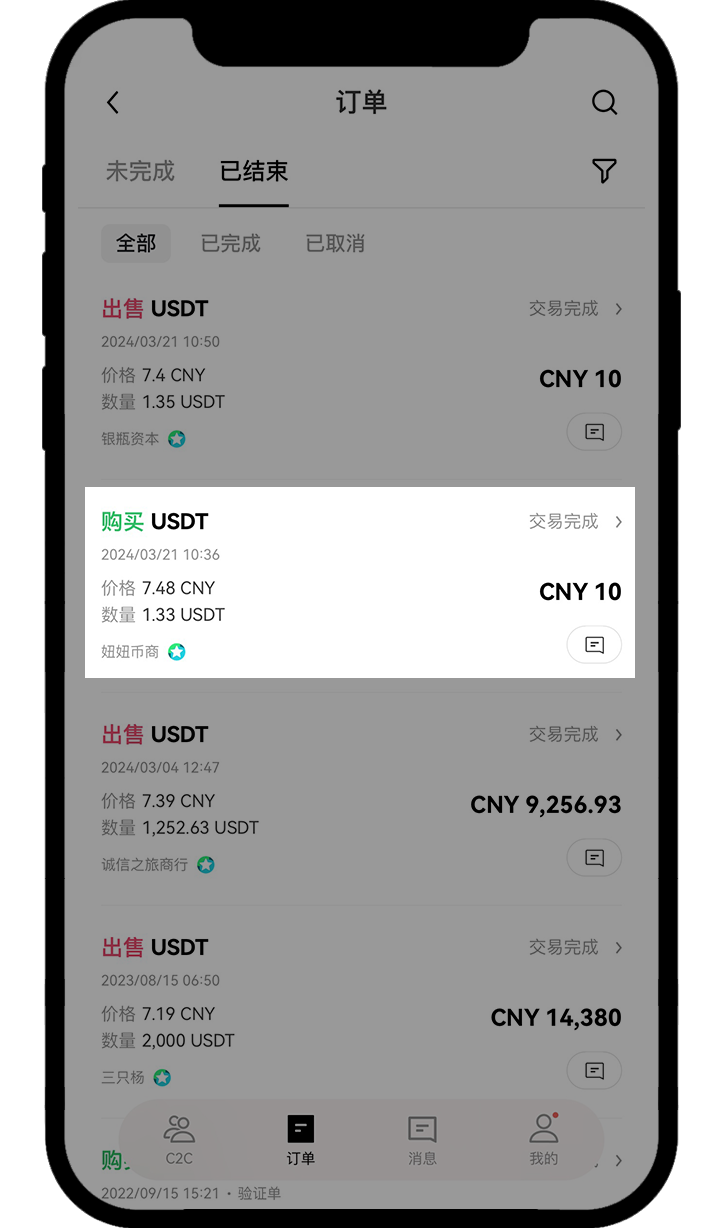
Task: Open chat for the 三只杨 order
Action: tap(594, 1071)
